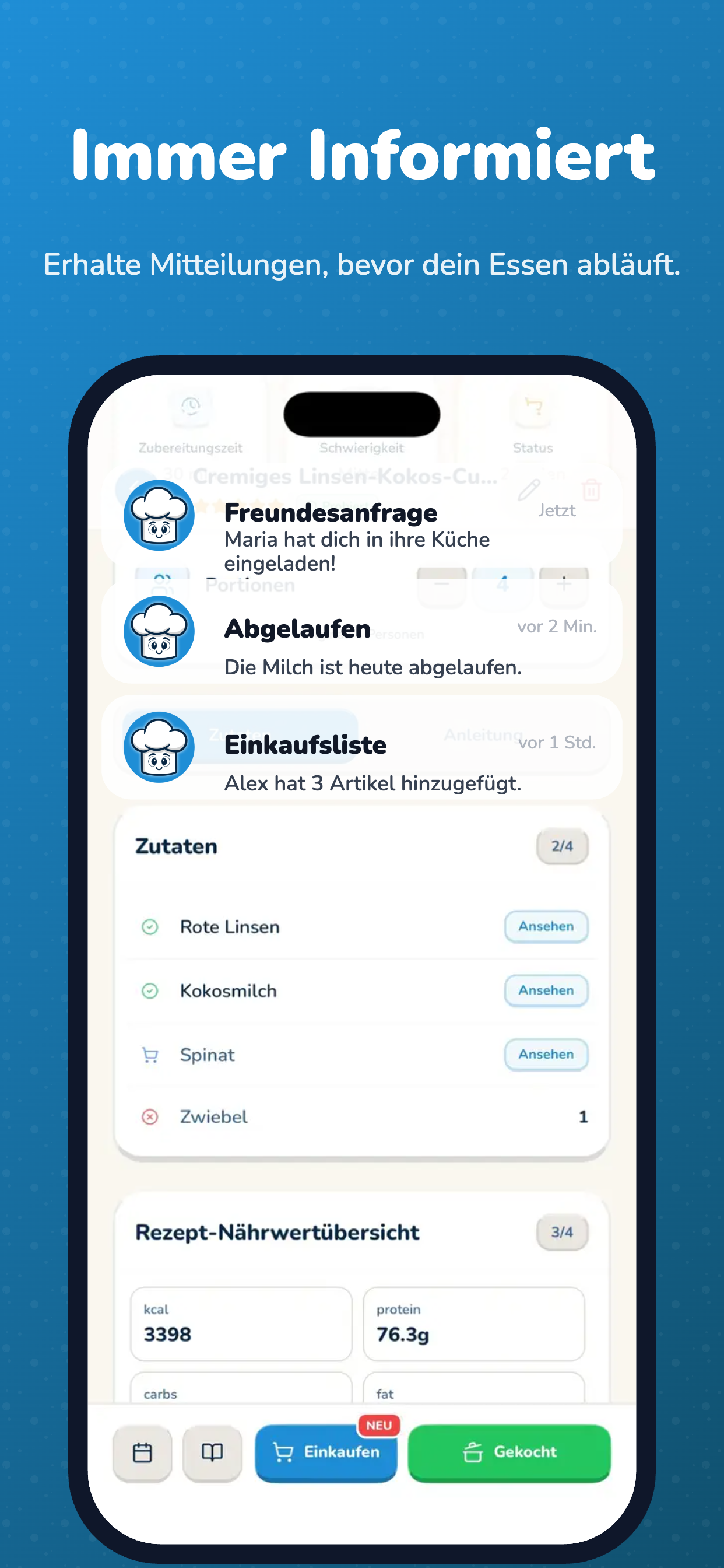Viewport: 724px width, 1568px height.
Task: Select the pencil edit icon
Action: 530,488
